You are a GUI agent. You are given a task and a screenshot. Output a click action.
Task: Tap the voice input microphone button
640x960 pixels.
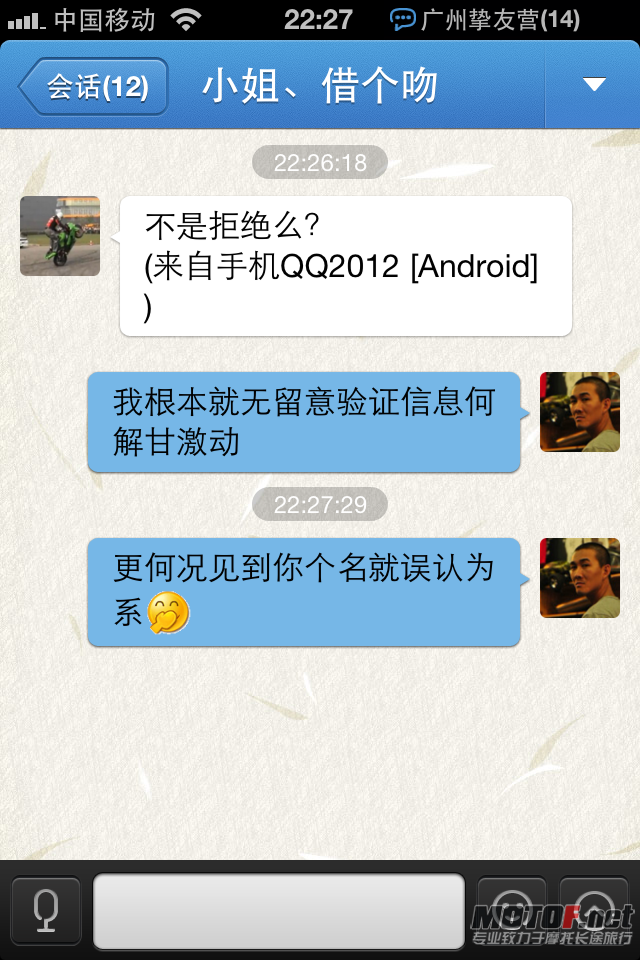point(46,911)
